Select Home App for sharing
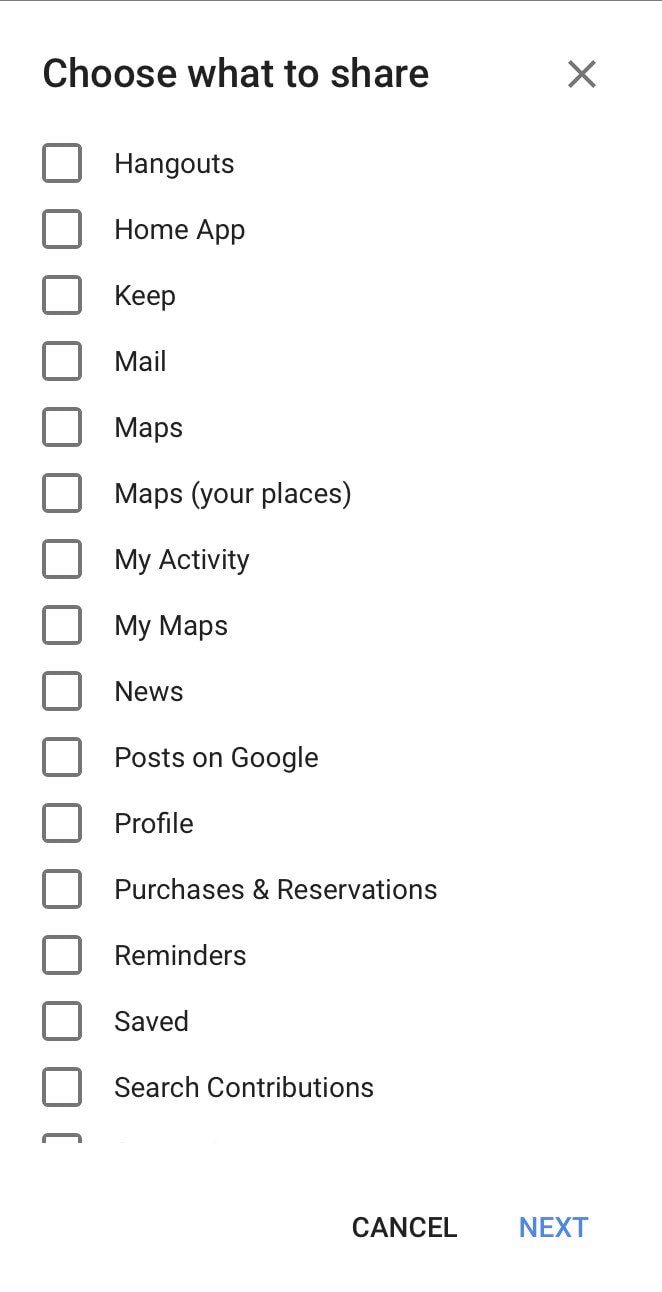The image size is (662, 1292). 62,230
